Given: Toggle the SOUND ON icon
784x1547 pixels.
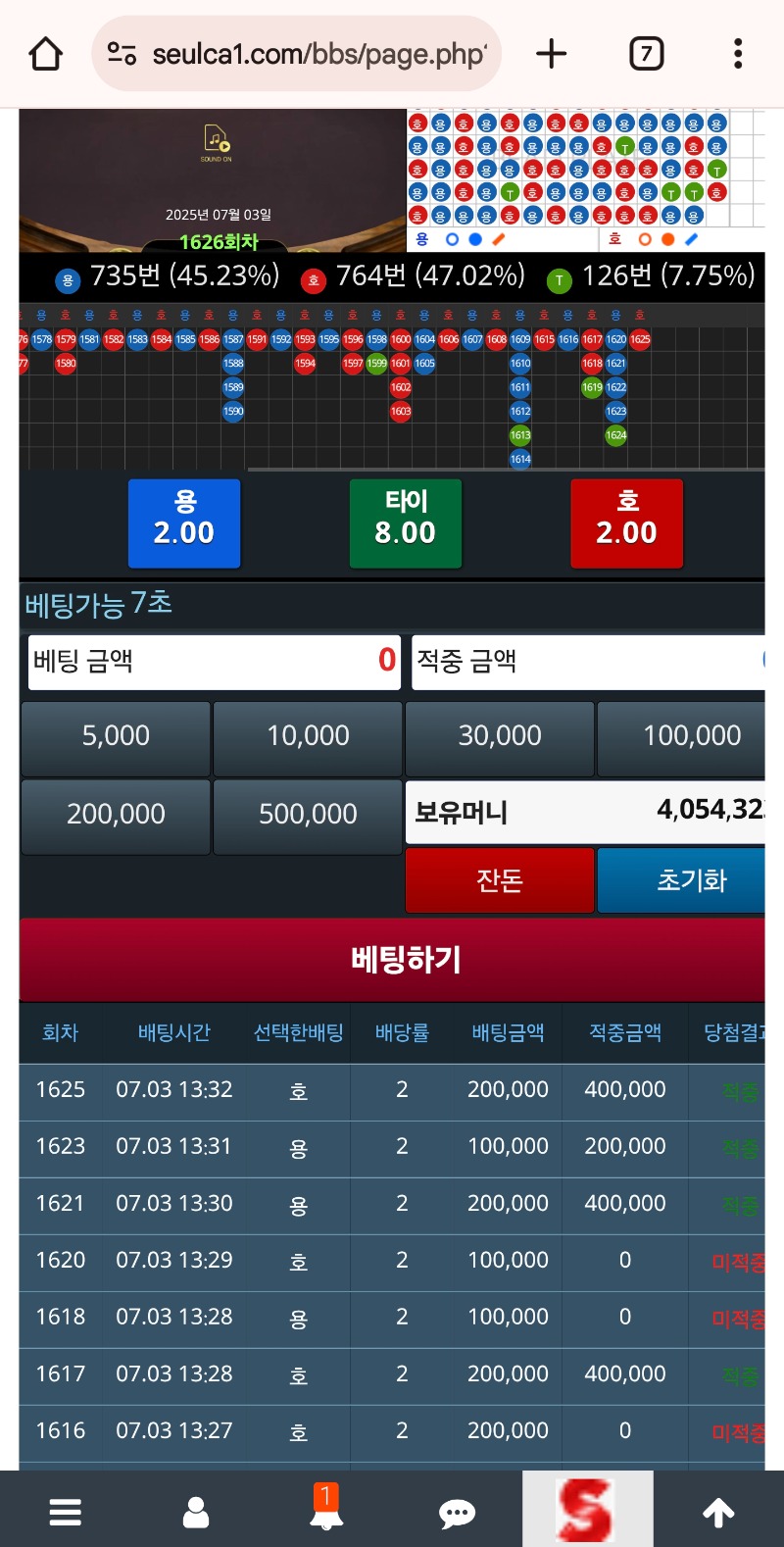Looking at the screenshot, I should 217,142.
